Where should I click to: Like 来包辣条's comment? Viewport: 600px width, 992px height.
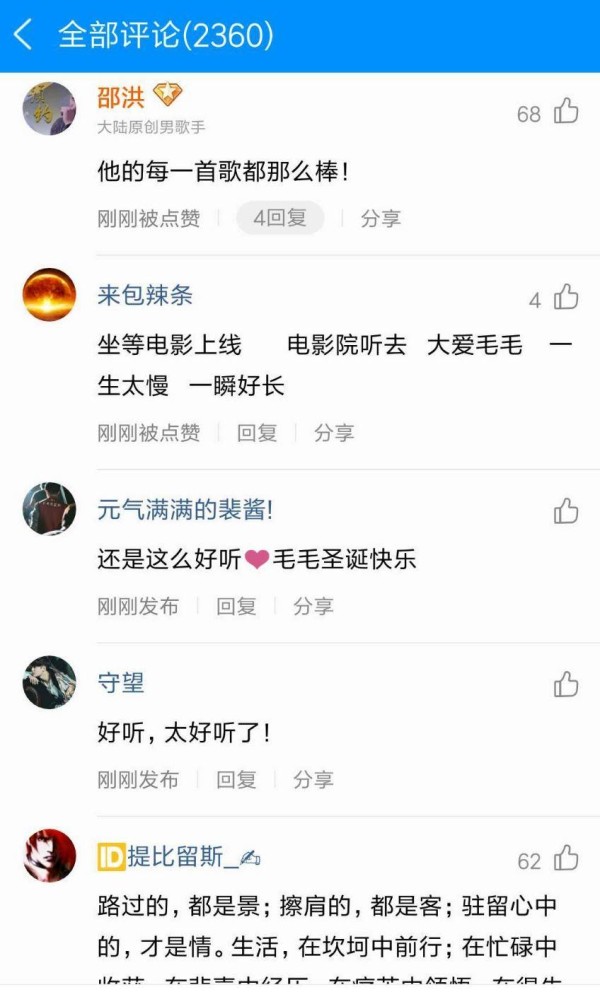pyautogui.click(x=566, y=297)
